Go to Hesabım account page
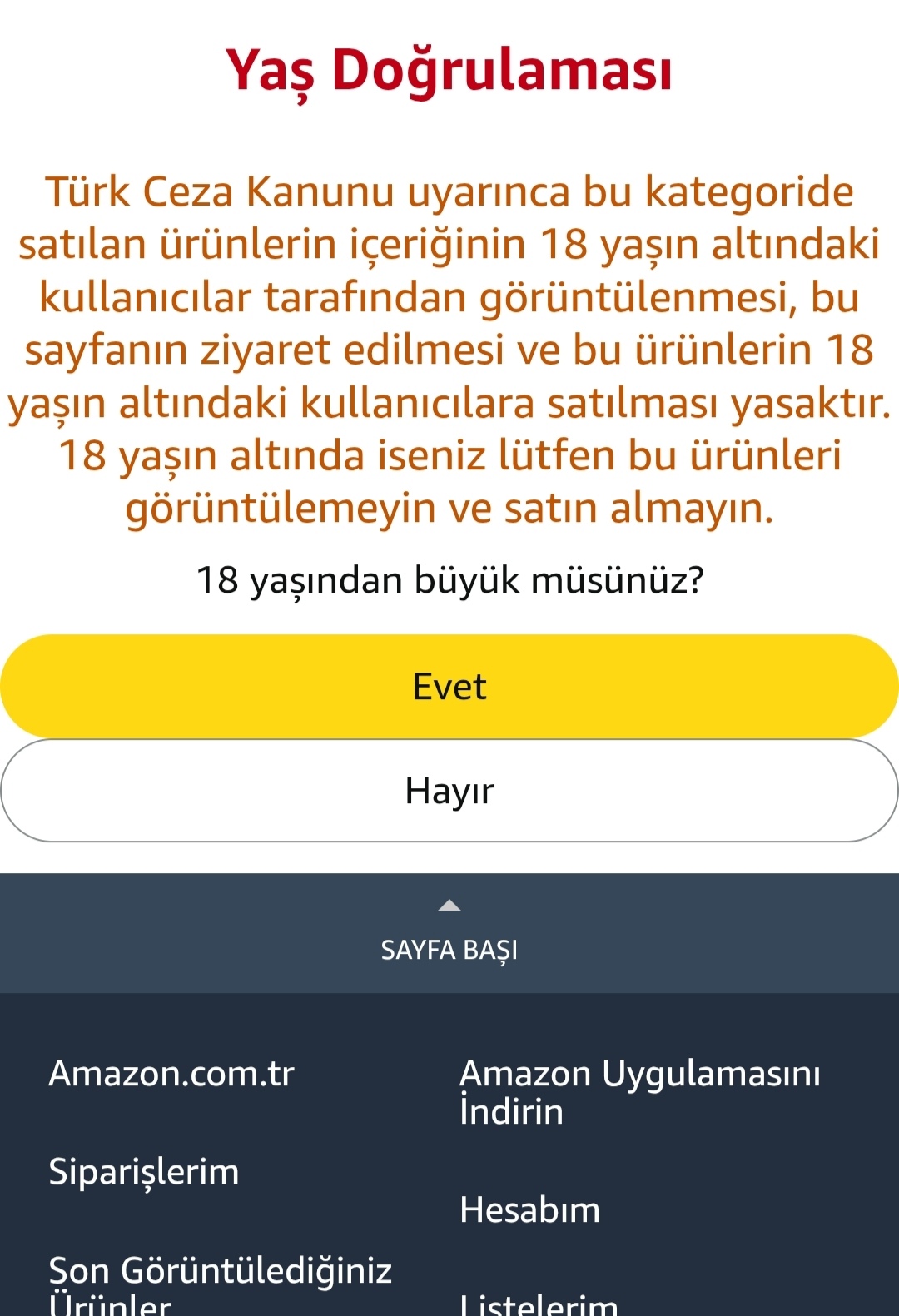 529,1210
